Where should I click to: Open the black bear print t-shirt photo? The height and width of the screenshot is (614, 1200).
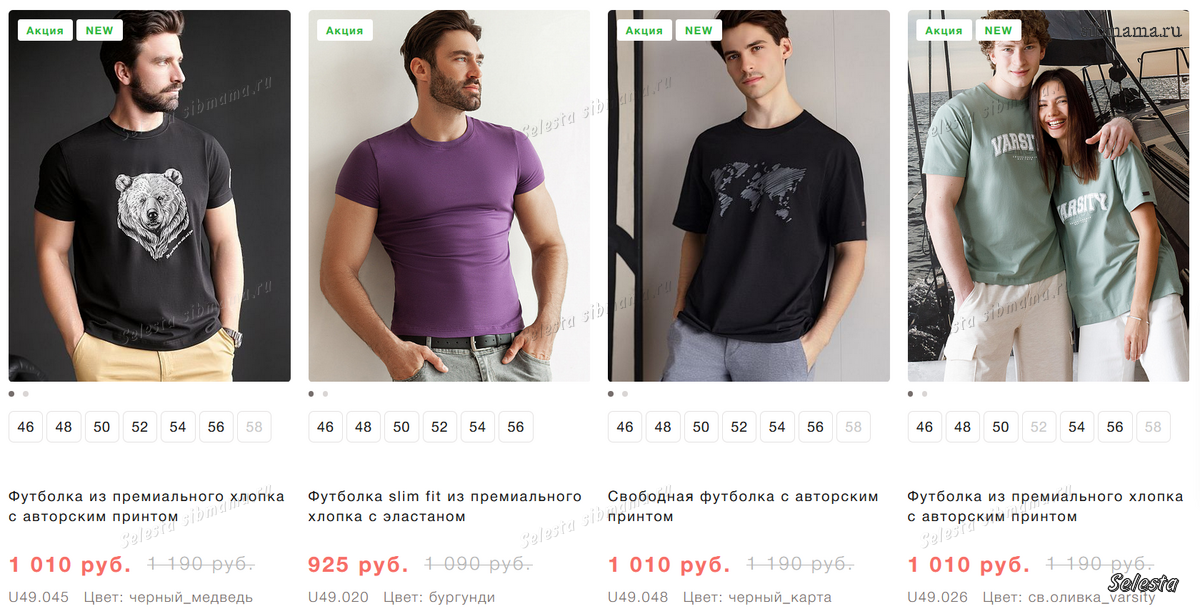[x=150, y=195]
